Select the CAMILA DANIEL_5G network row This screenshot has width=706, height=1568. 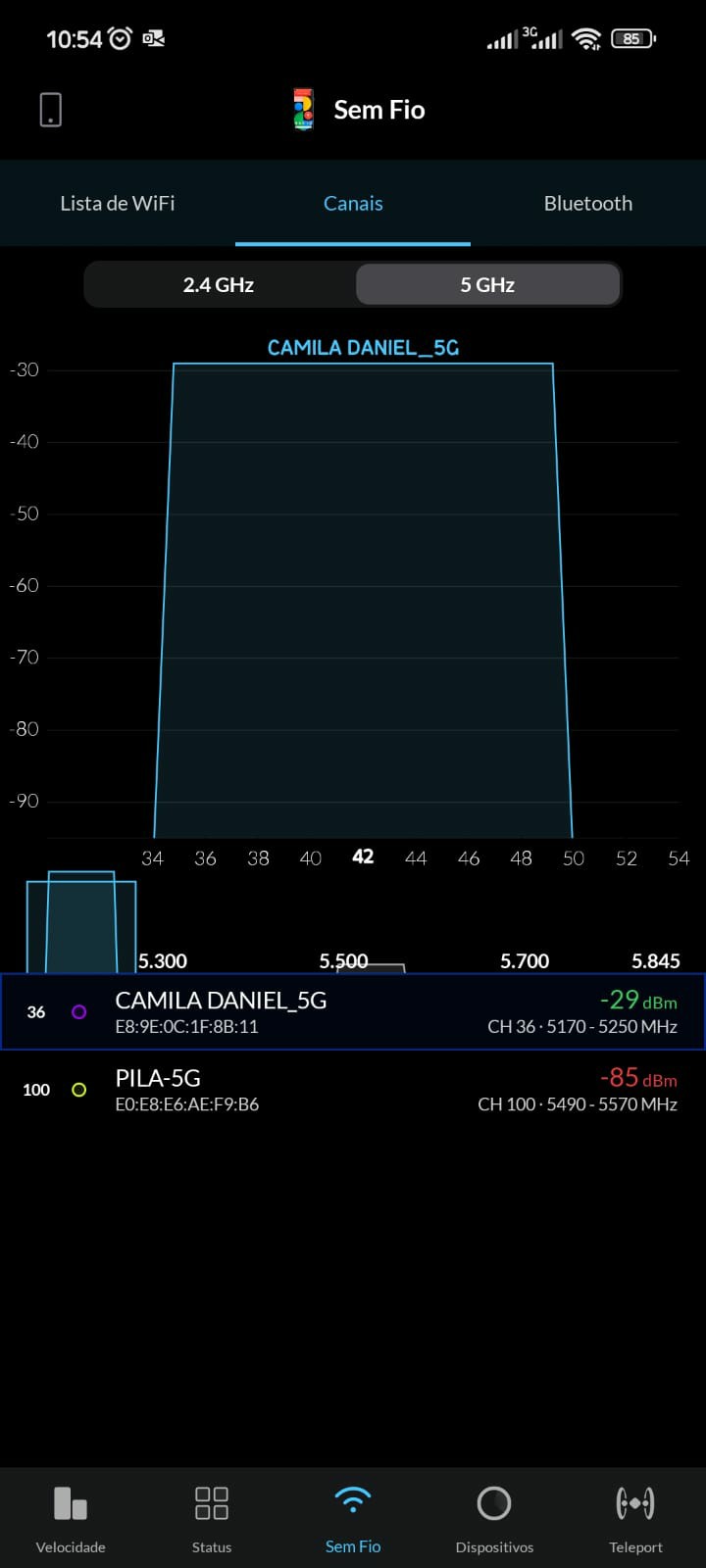(353, 1012)
